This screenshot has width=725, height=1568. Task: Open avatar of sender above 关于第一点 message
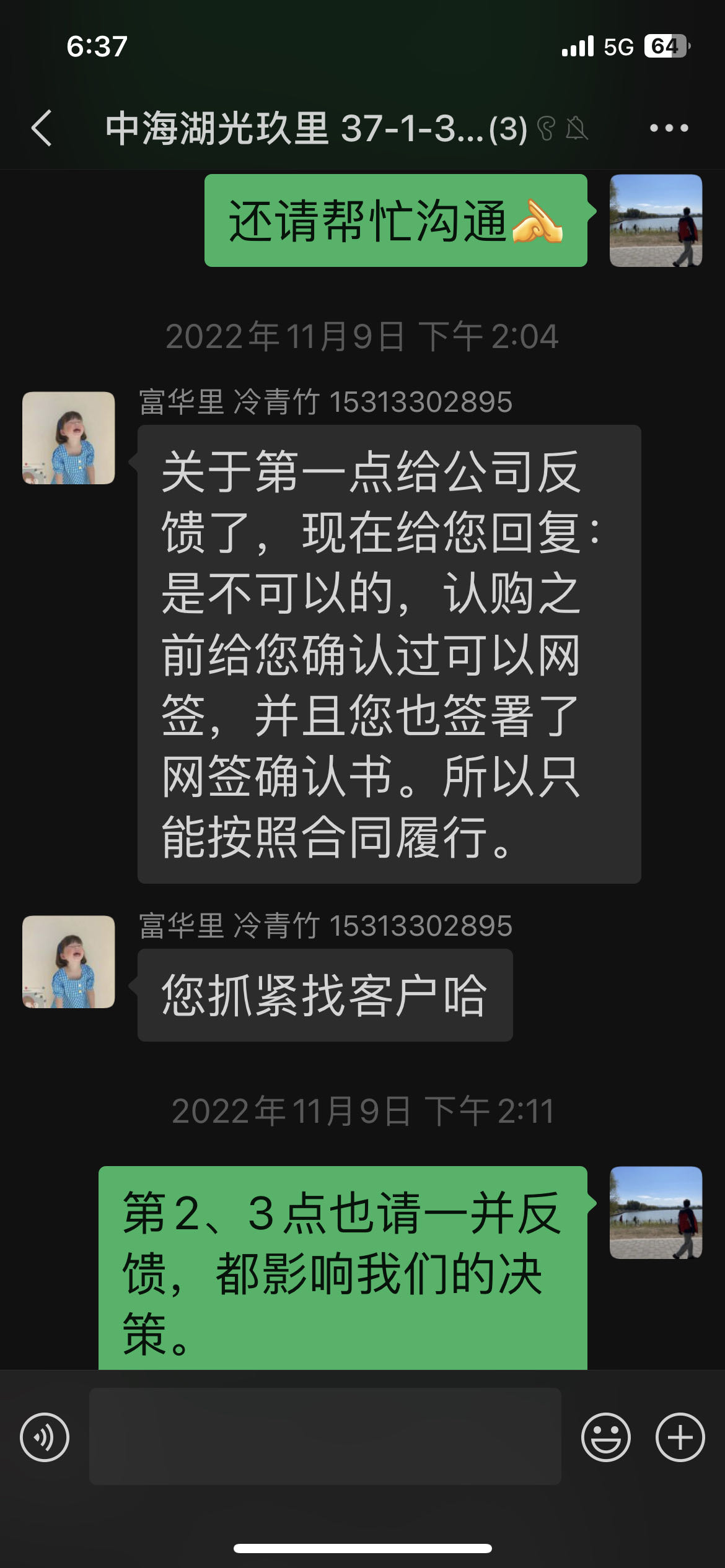[69, 438]
